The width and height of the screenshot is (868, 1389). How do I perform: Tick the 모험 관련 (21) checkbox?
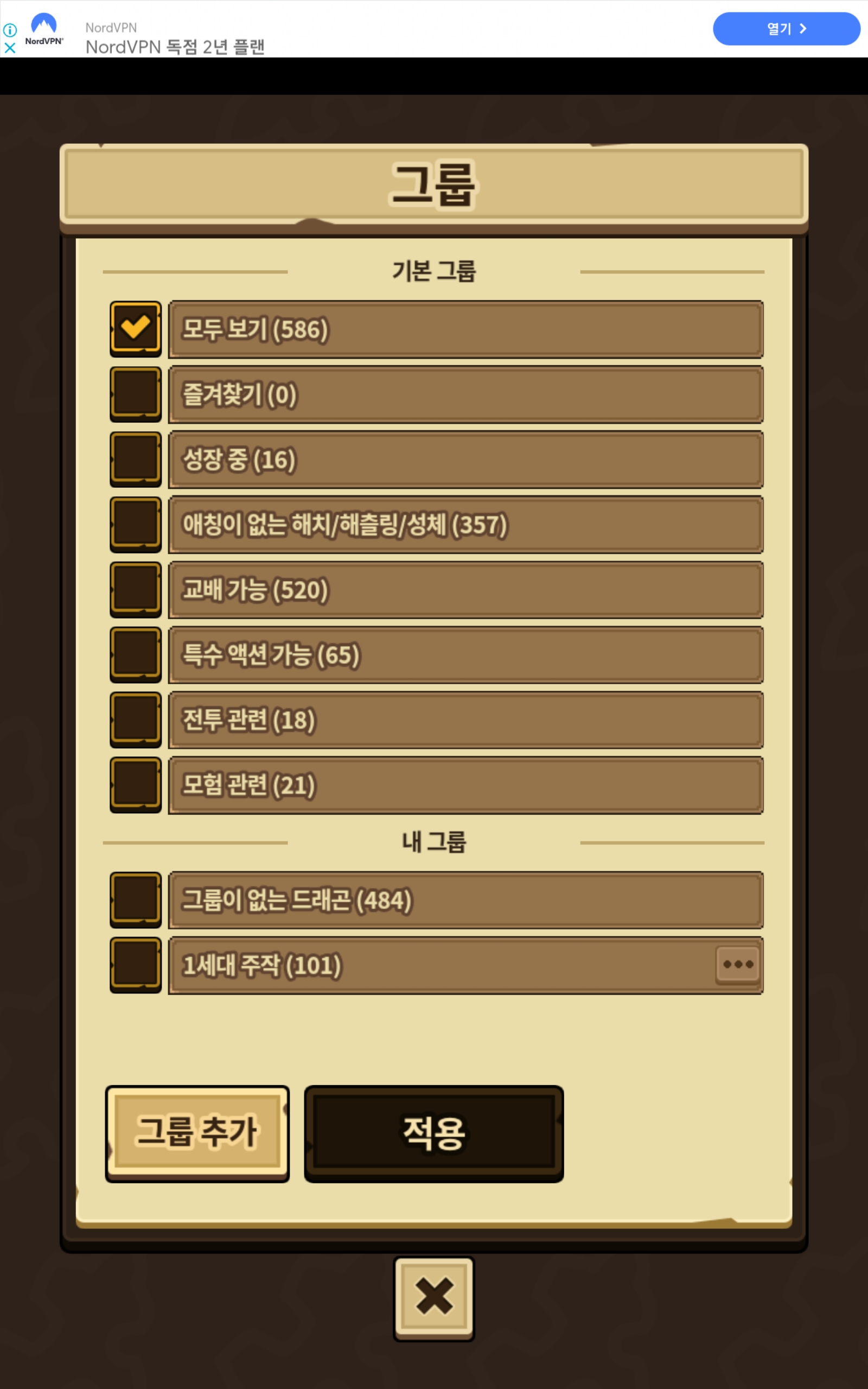(136, 784)
